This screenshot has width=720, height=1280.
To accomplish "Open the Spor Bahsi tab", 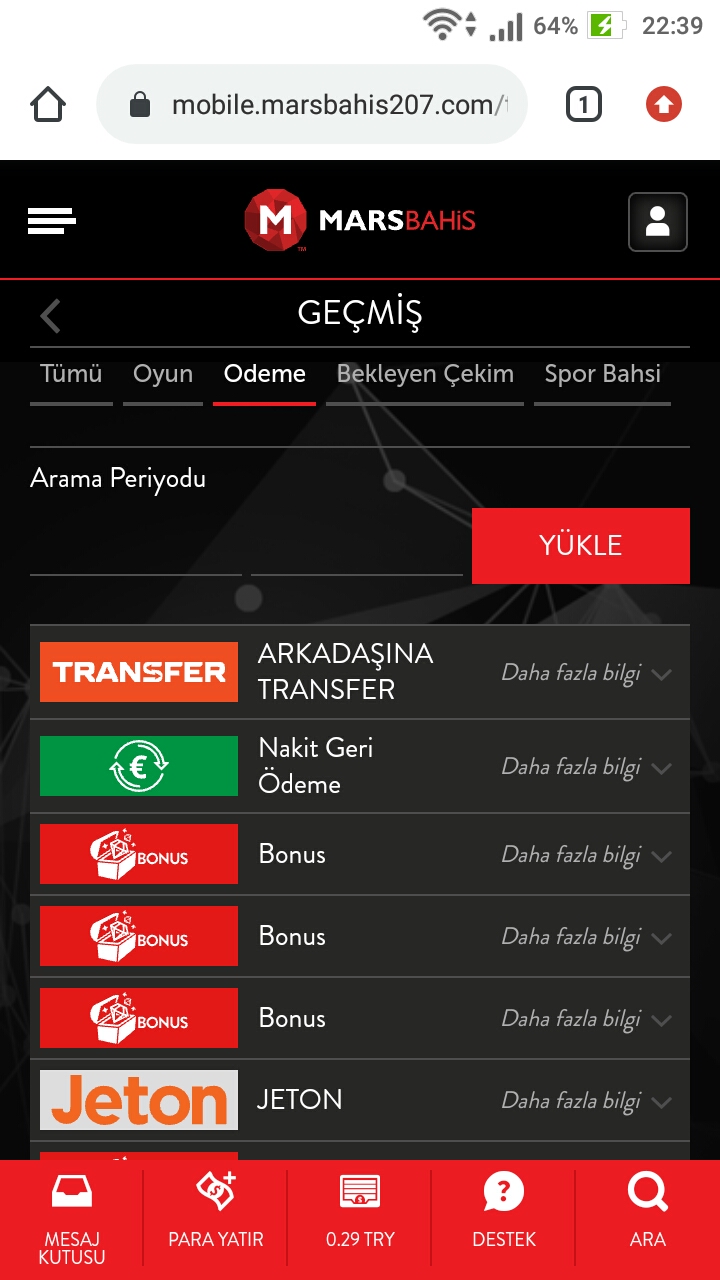I will coord(602,375).
